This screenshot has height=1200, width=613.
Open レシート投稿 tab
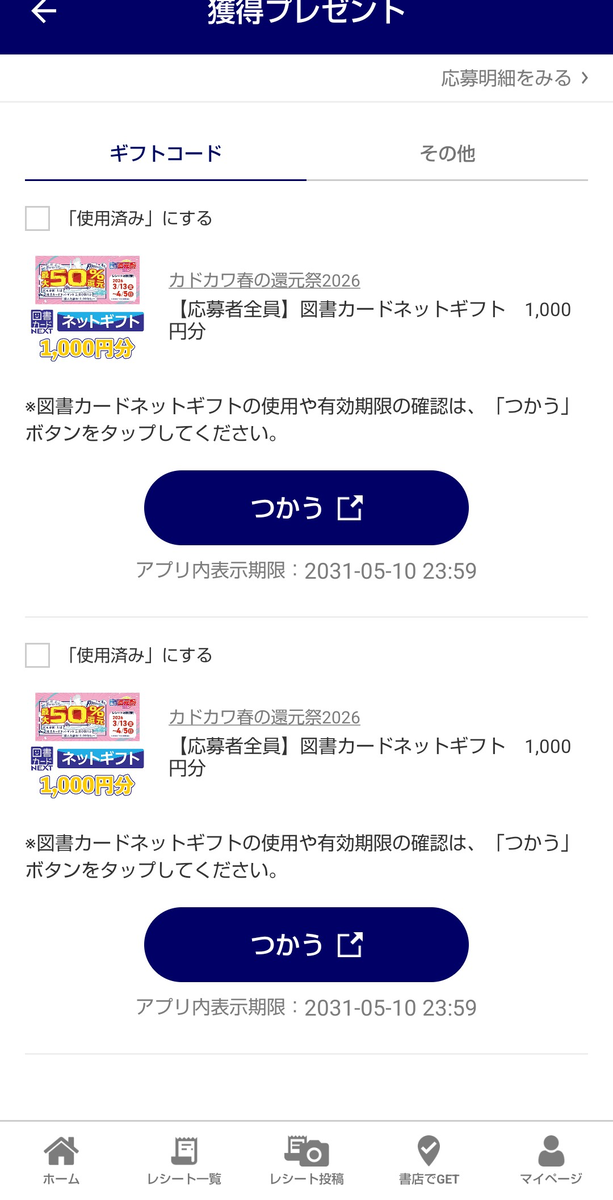(306, 1160)
